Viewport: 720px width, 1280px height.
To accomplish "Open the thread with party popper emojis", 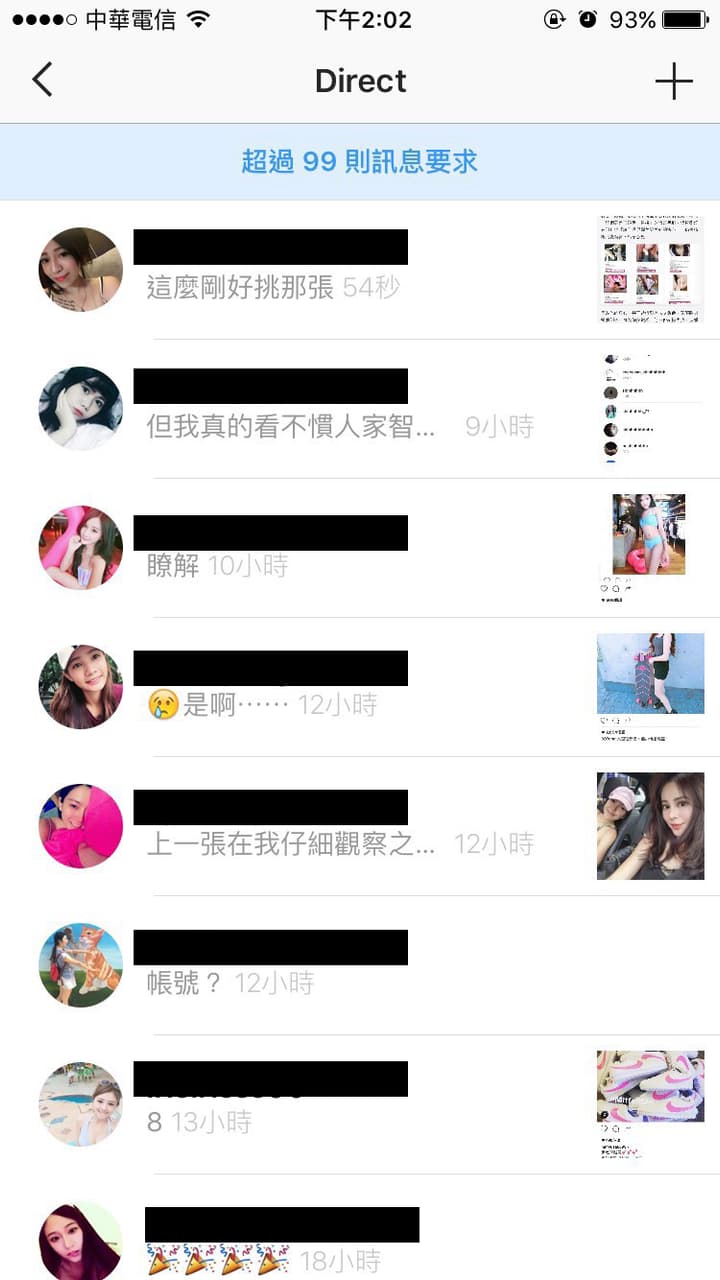I will 360,1228.
